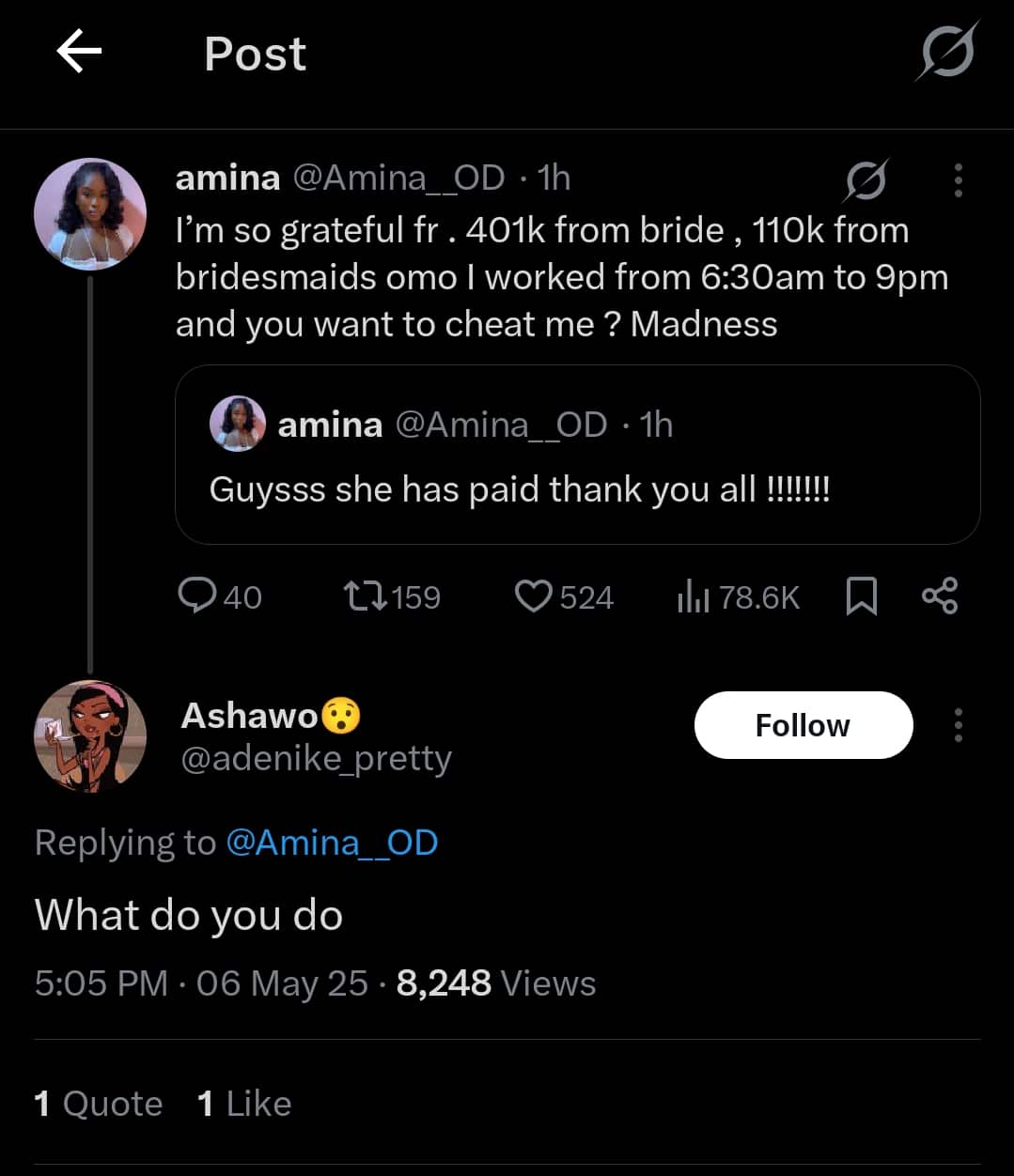Open amina's profile picture
Screen dimensions: 1014x1176
90,214
